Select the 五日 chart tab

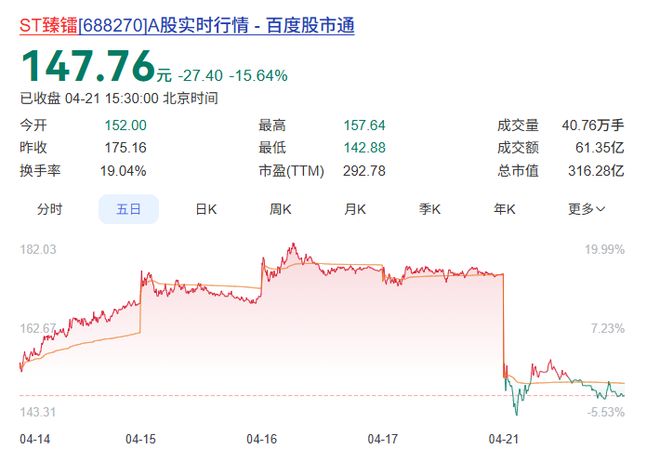[128, 209]
